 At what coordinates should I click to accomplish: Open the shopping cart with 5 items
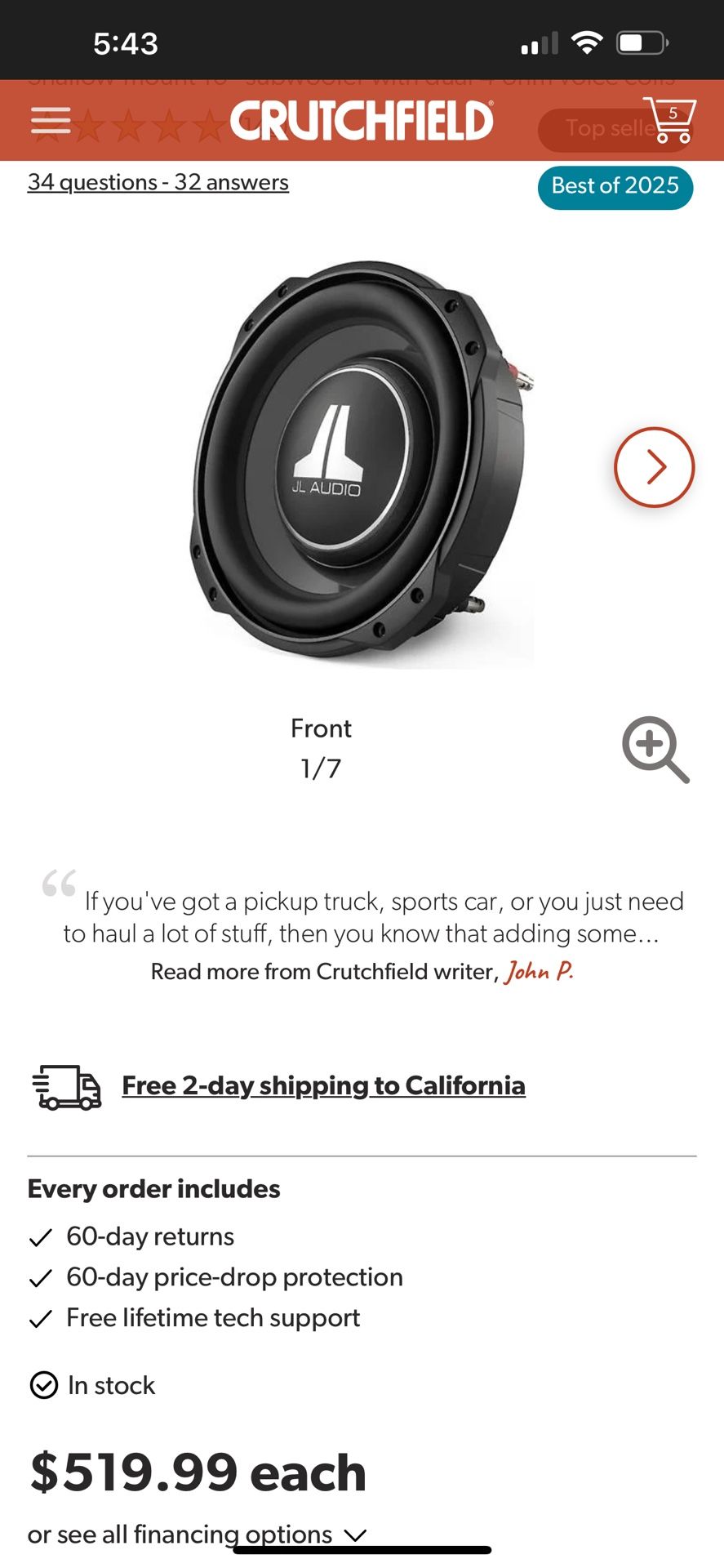668,120
